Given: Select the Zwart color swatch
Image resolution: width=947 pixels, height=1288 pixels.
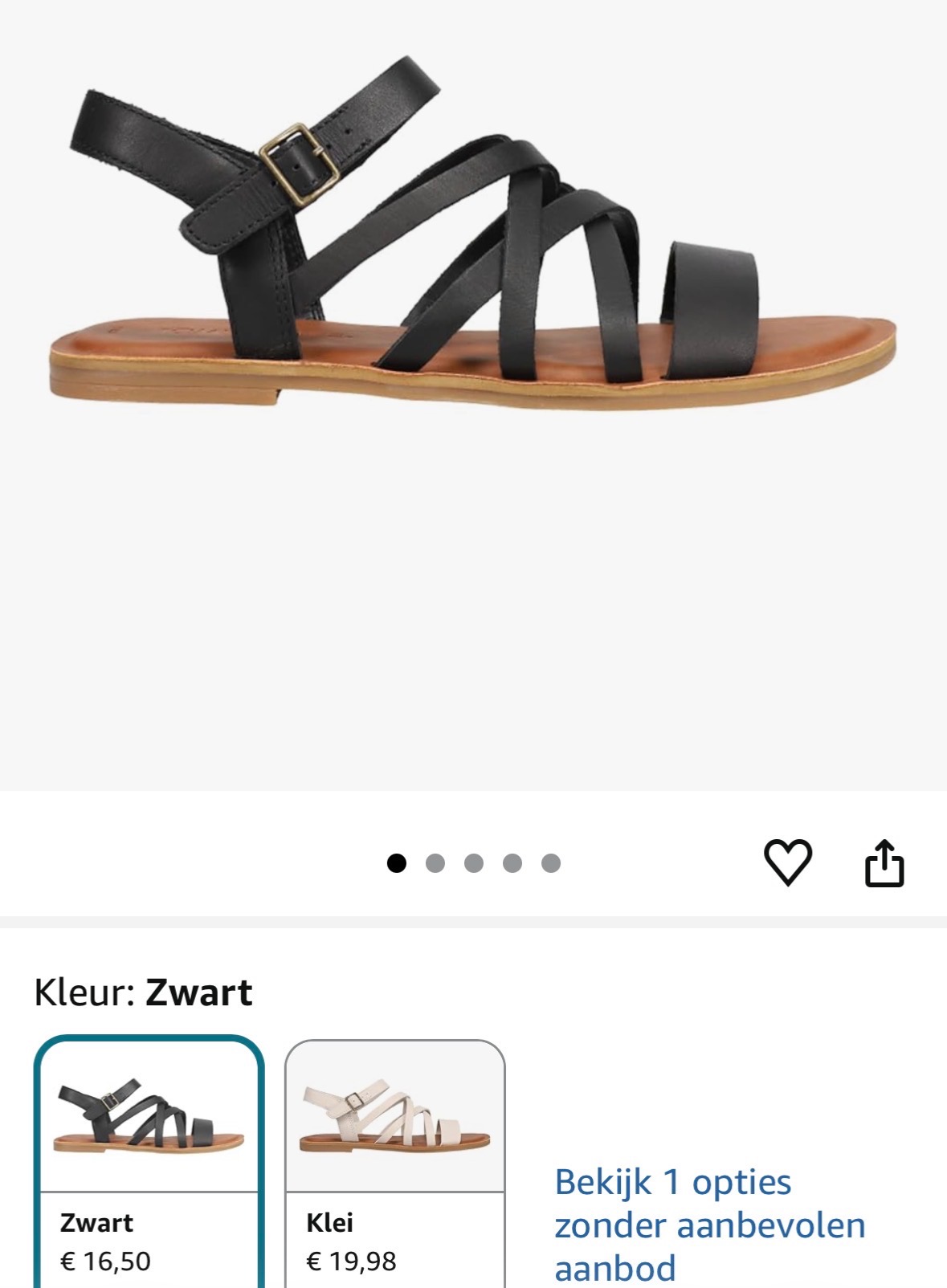Looking at the screenshot, I should click(x=146, y=1116).
